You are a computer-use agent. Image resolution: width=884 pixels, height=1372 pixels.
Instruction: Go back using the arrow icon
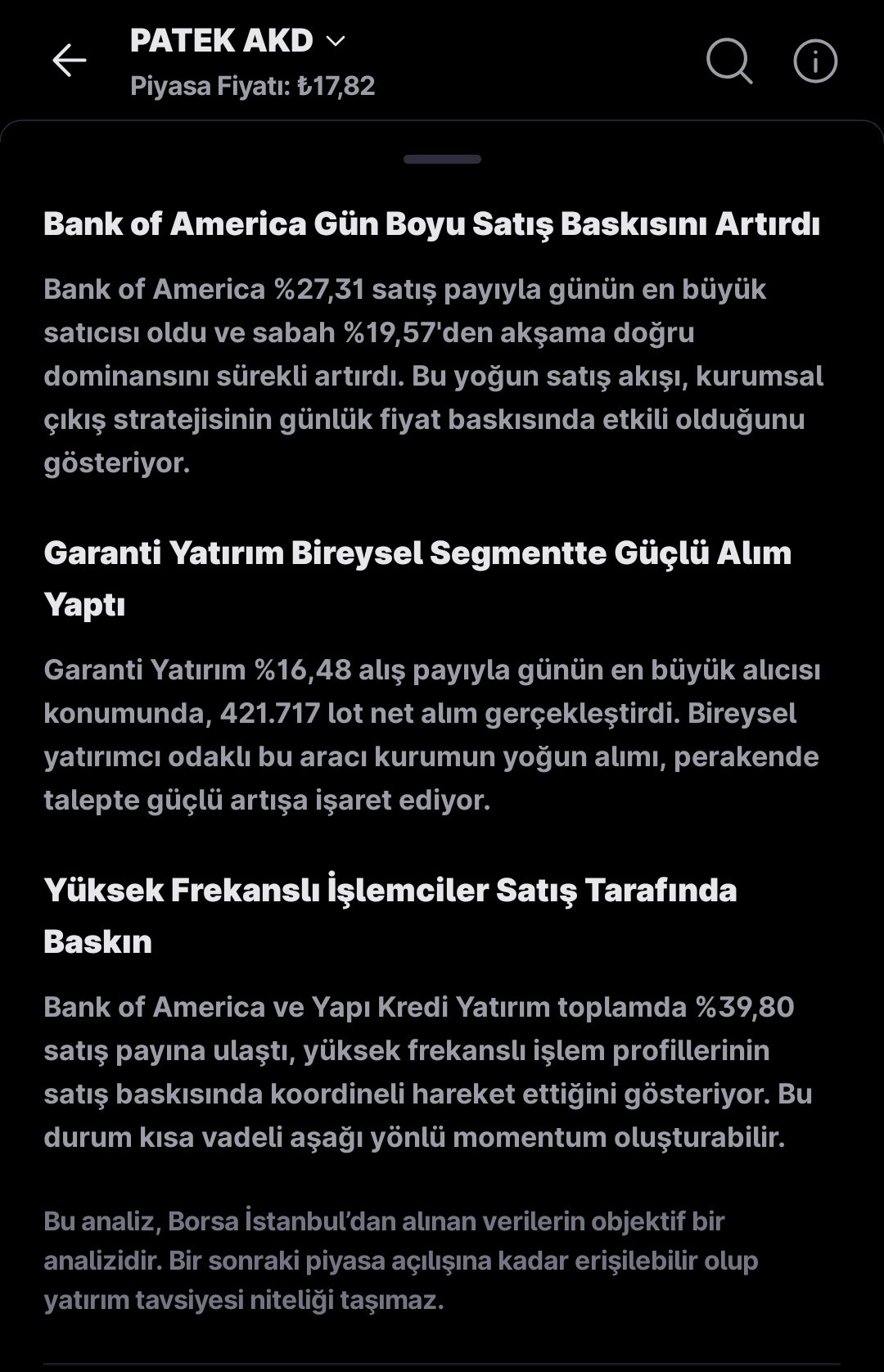[70, 61]
